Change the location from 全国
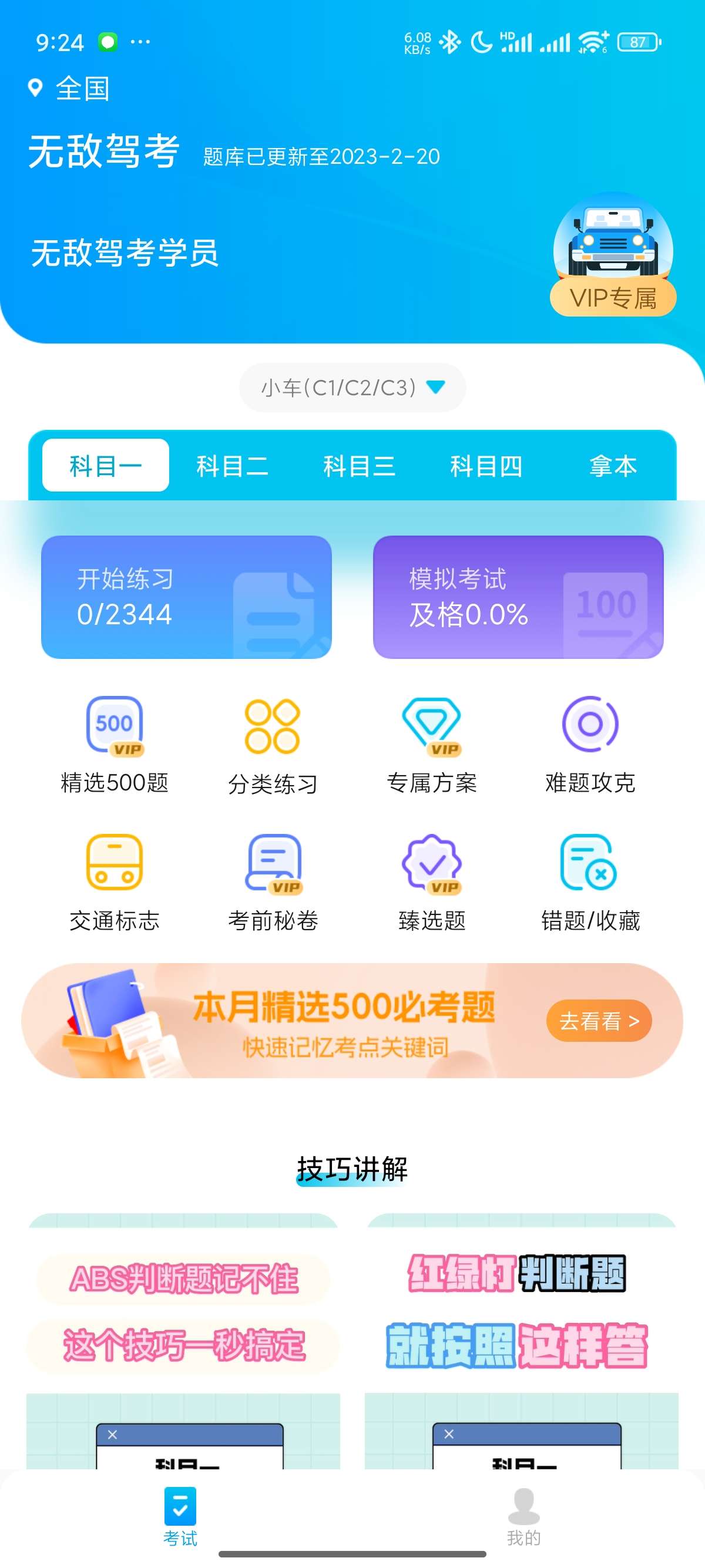The image size is (705, 1568). click(69, 89)
